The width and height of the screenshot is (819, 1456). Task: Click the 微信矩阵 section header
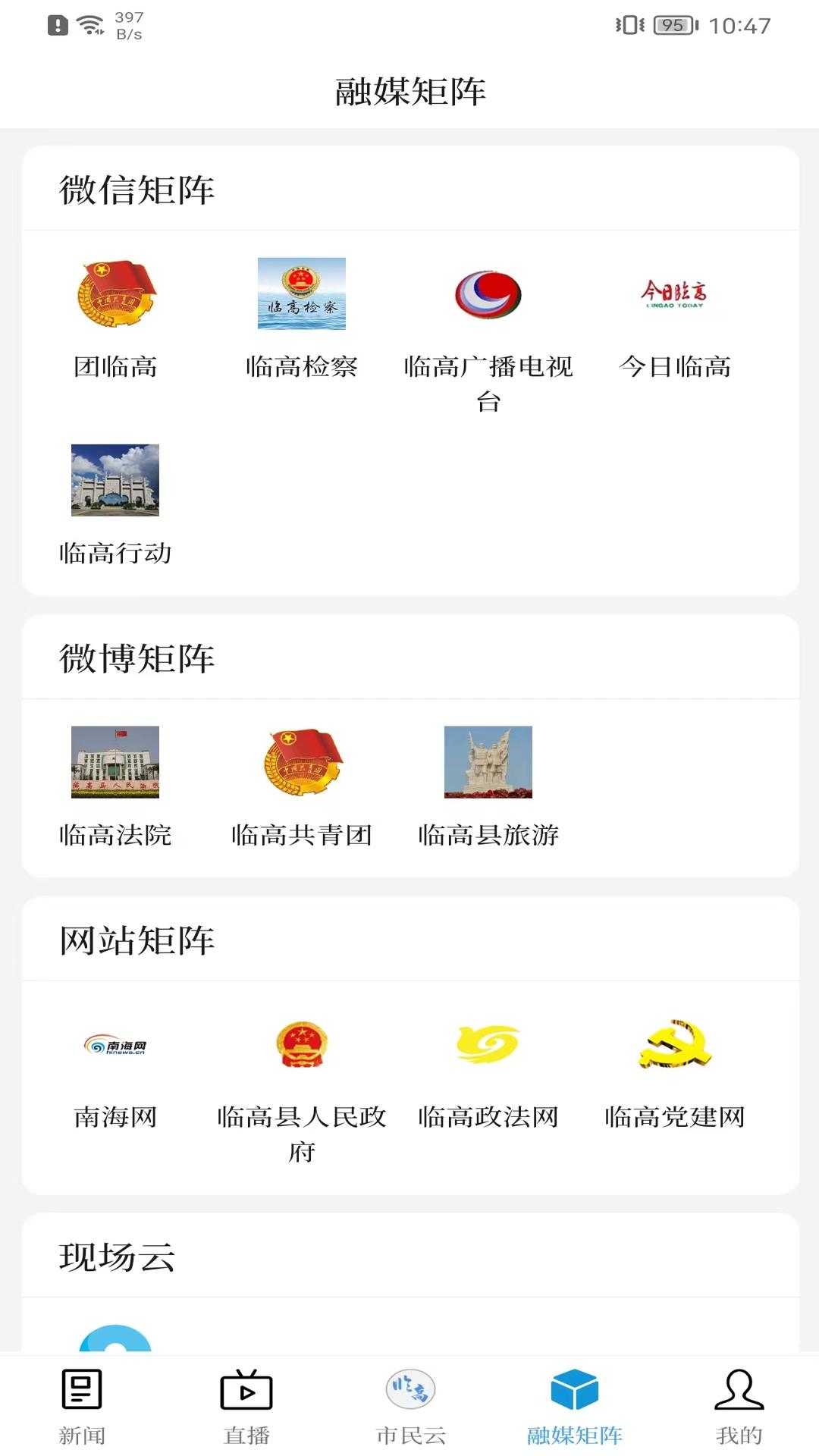133,190
